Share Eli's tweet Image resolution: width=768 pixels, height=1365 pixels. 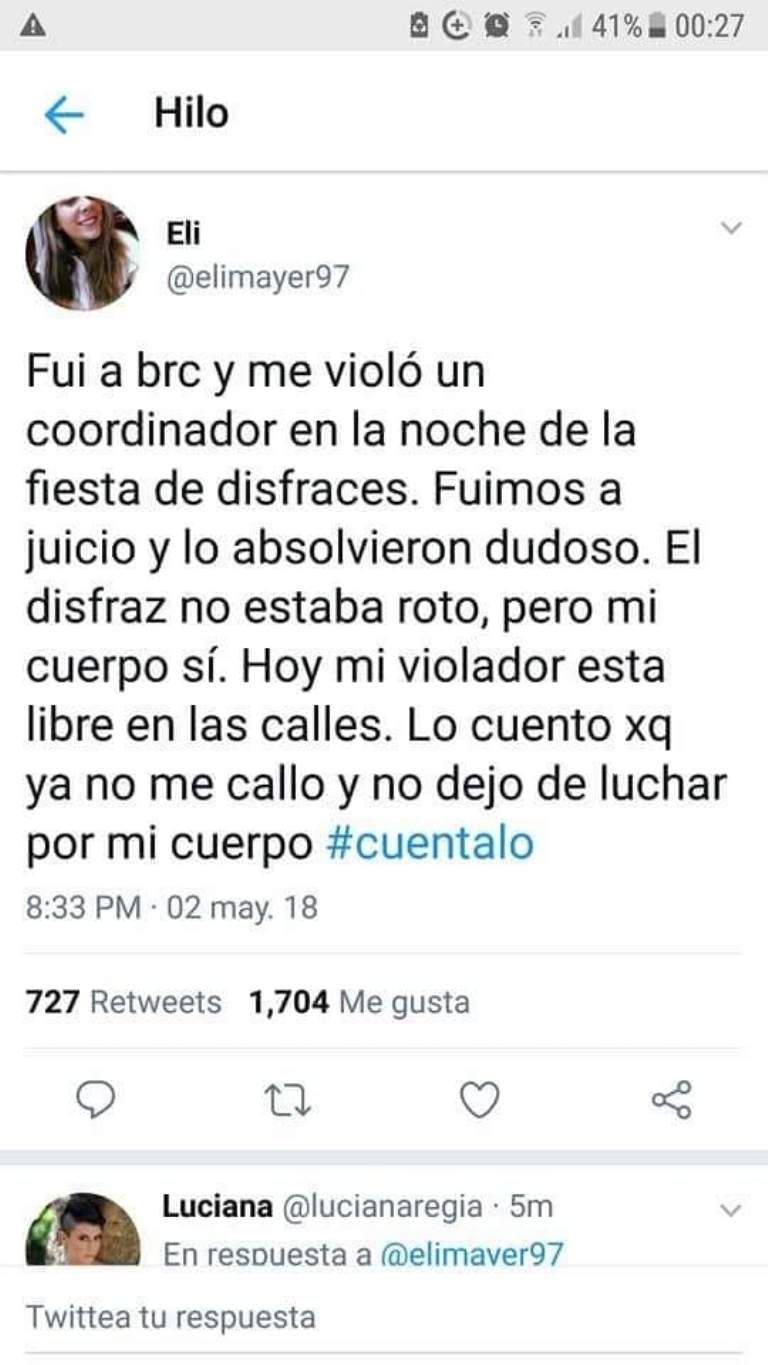click(x=671, y=1100)
